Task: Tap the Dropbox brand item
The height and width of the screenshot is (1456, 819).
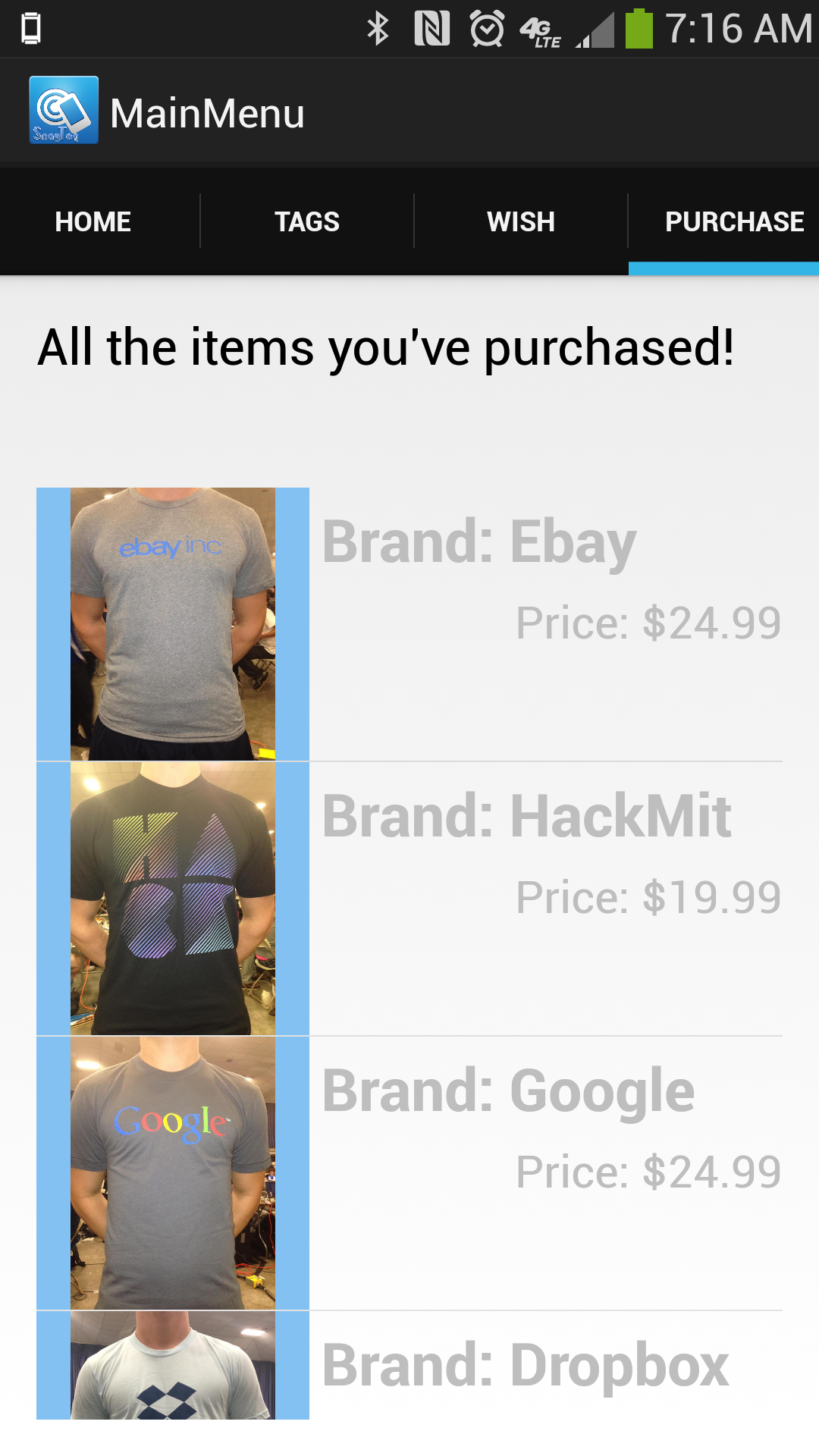Action: click(x=409, y=1365)
